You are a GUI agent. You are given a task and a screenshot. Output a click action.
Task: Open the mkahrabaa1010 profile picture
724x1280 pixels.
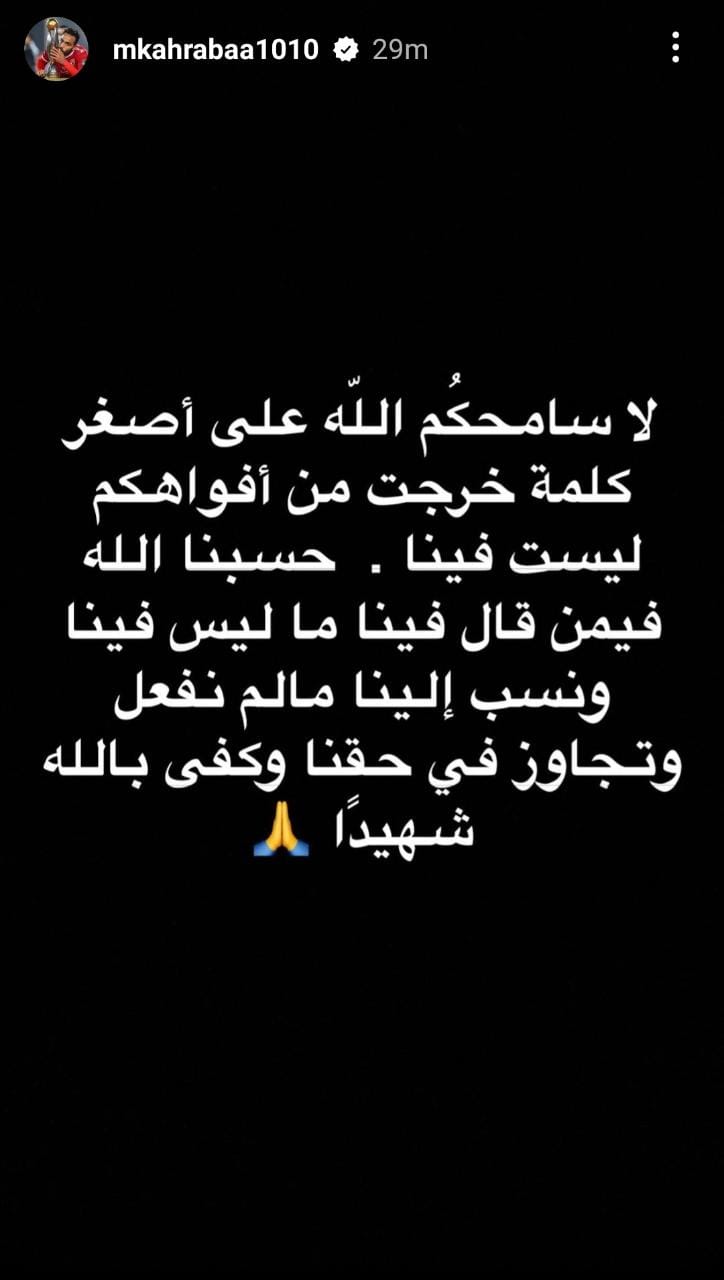click(56, 48)
